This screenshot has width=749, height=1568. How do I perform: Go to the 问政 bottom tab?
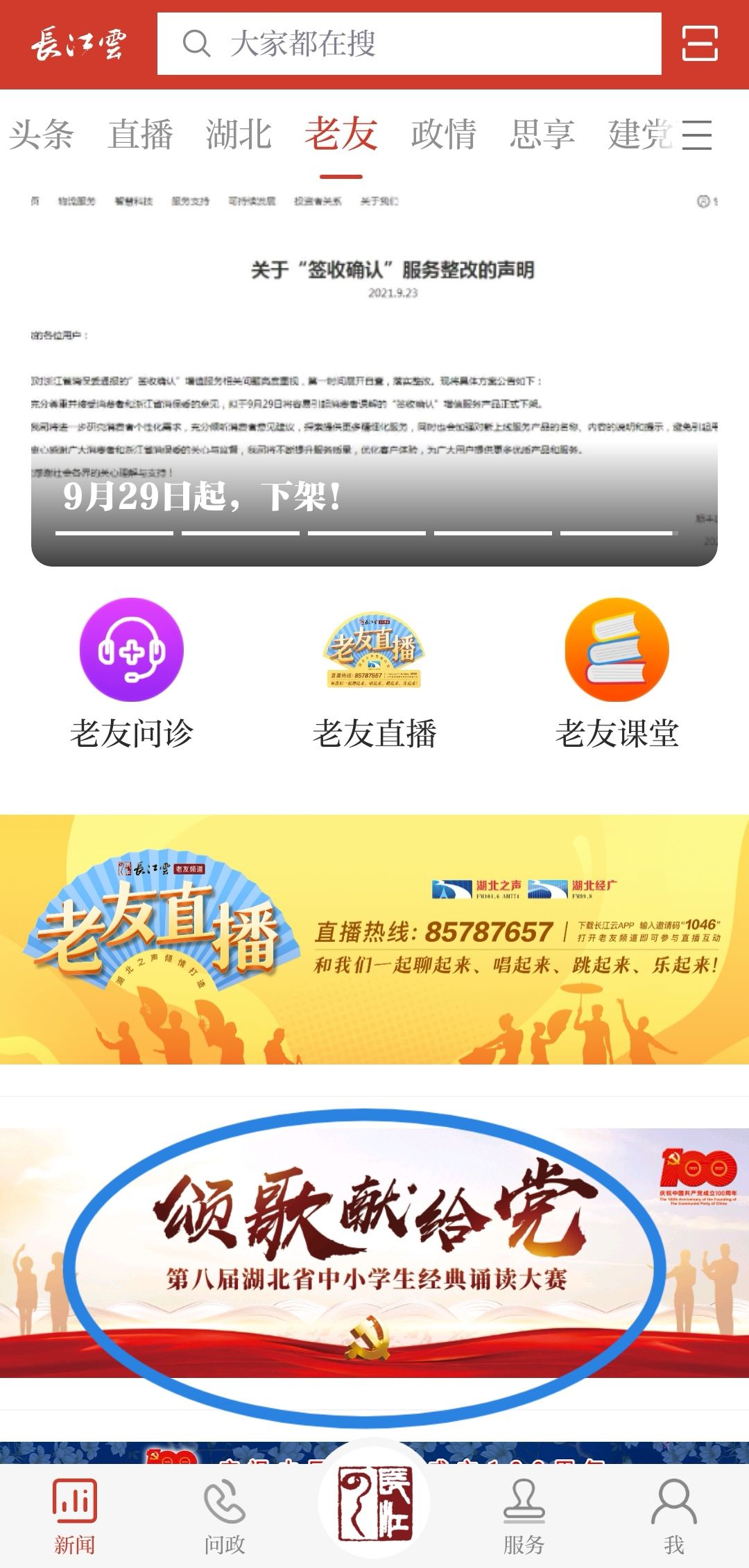coord(225,1515)
